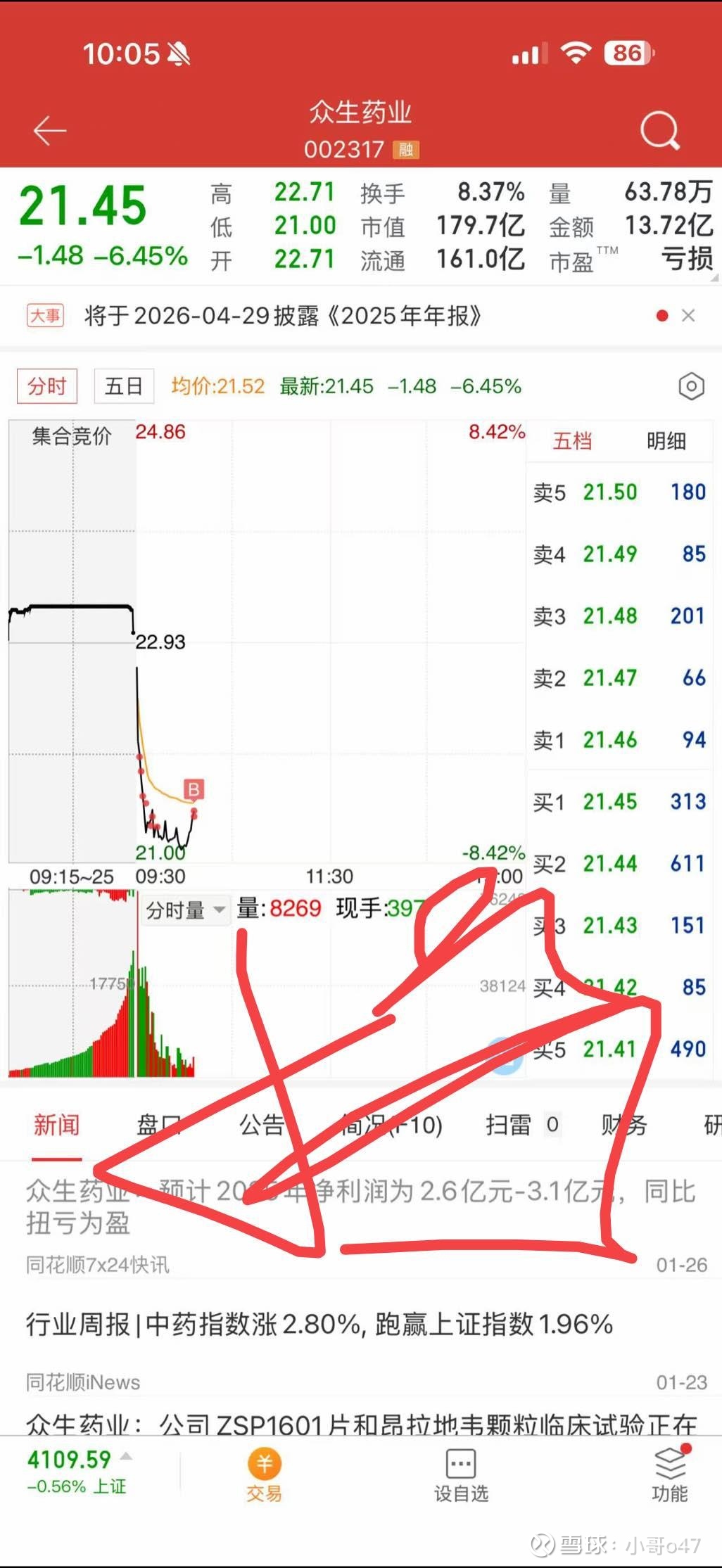Open the 行业周报 中药指数 news item
This screenshot has height=1568, width=722.
[317, 1318]
